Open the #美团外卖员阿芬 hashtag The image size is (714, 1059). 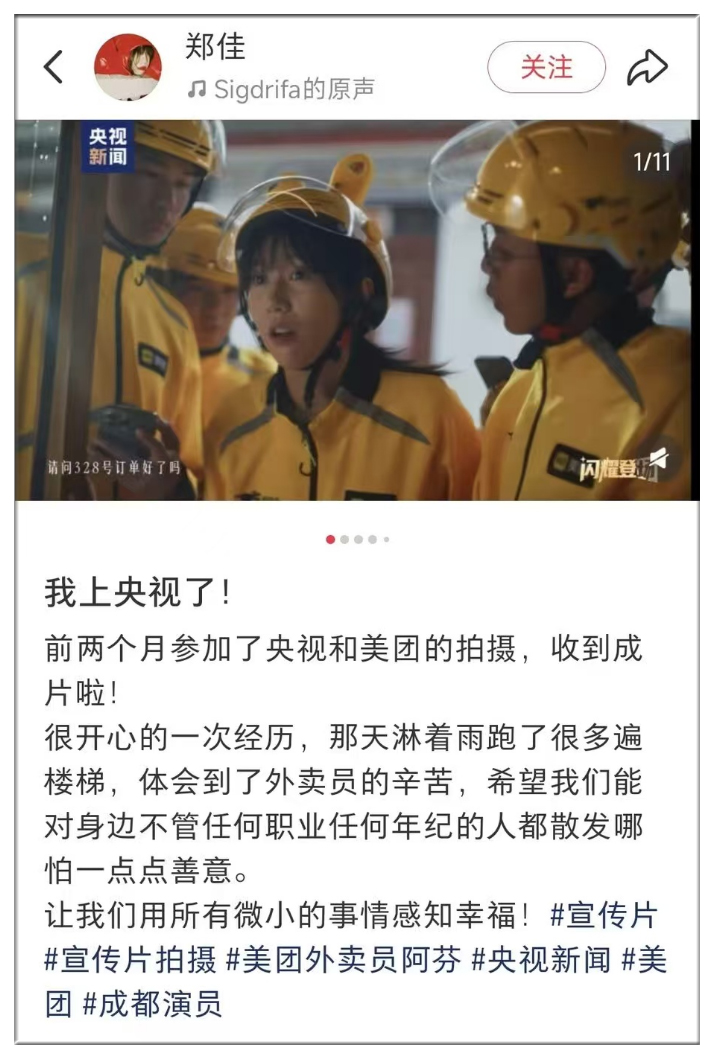pos(343,960)
